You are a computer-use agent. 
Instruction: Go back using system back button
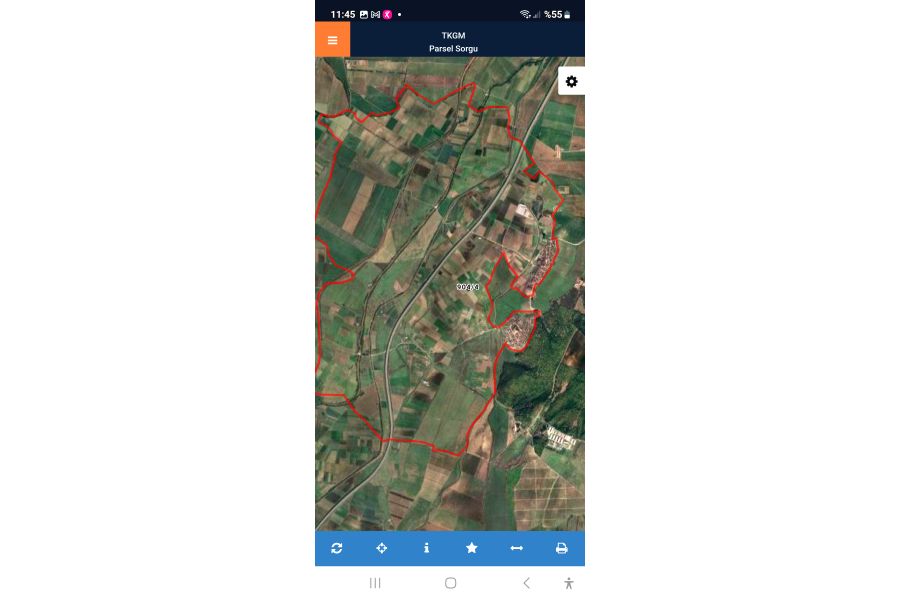click(526, 583)
